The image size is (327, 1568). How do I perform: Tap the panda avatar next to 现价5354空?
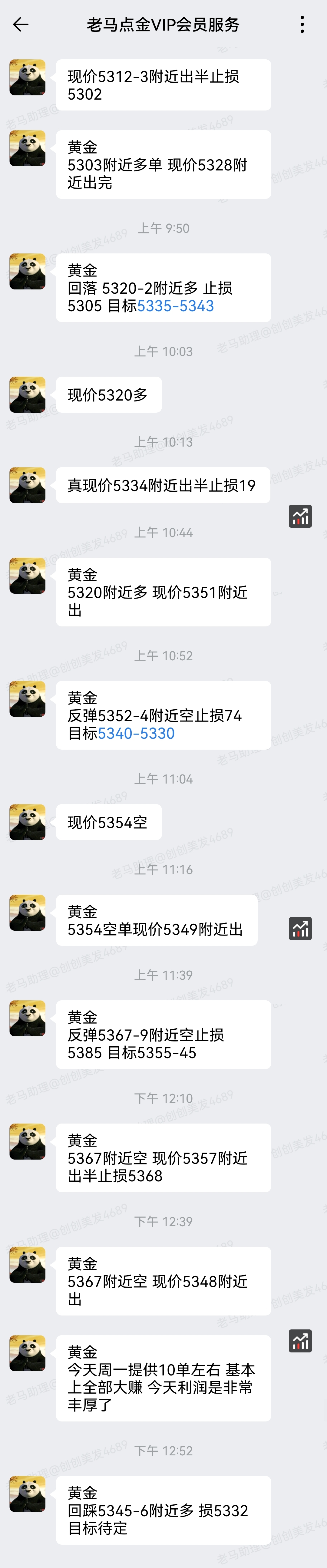click(28, 822)
